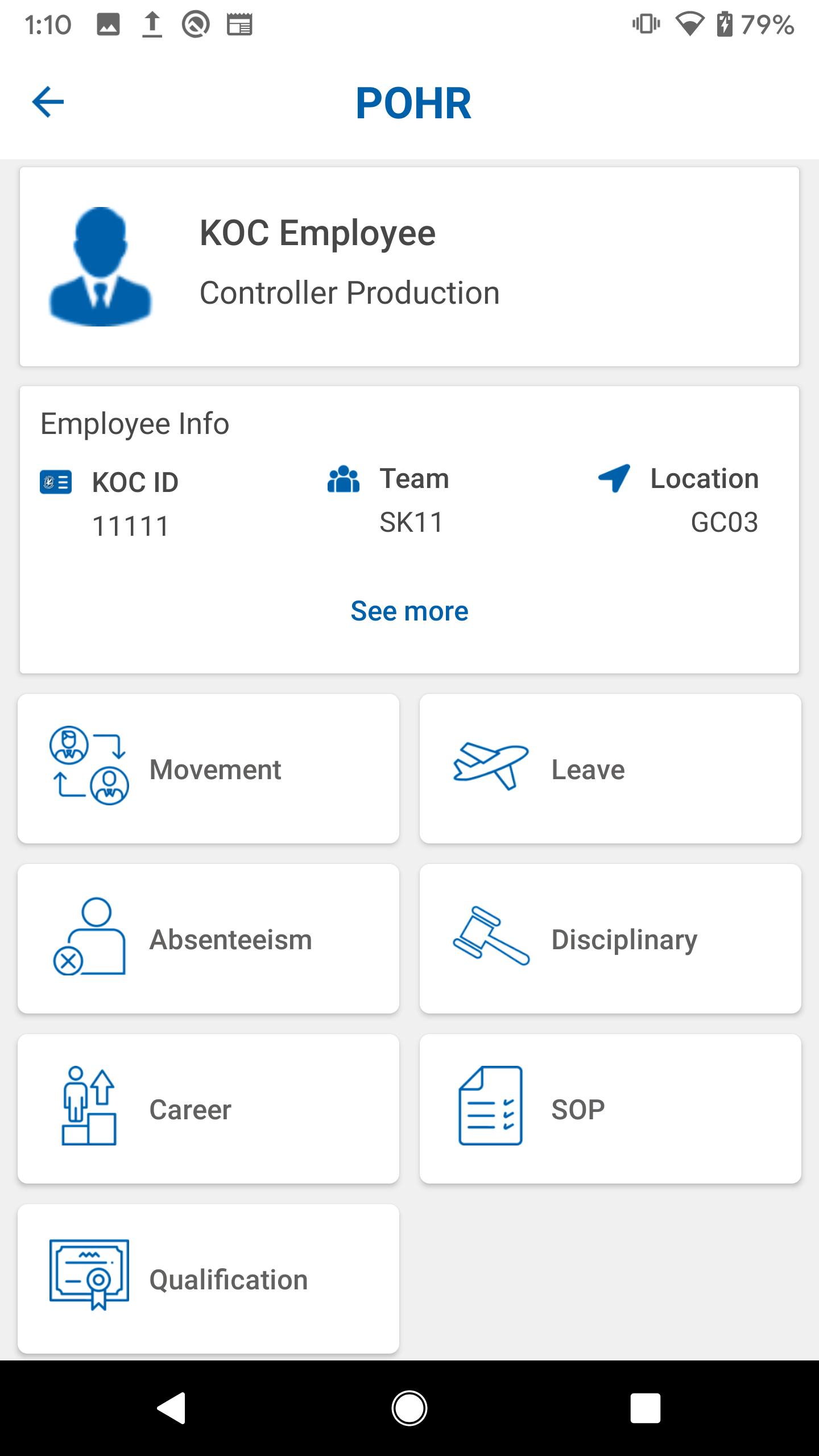Image resolution: width=819 pixels, height=1456 pixels.
Task: Open the Movement card
Action: coord(208,768)
